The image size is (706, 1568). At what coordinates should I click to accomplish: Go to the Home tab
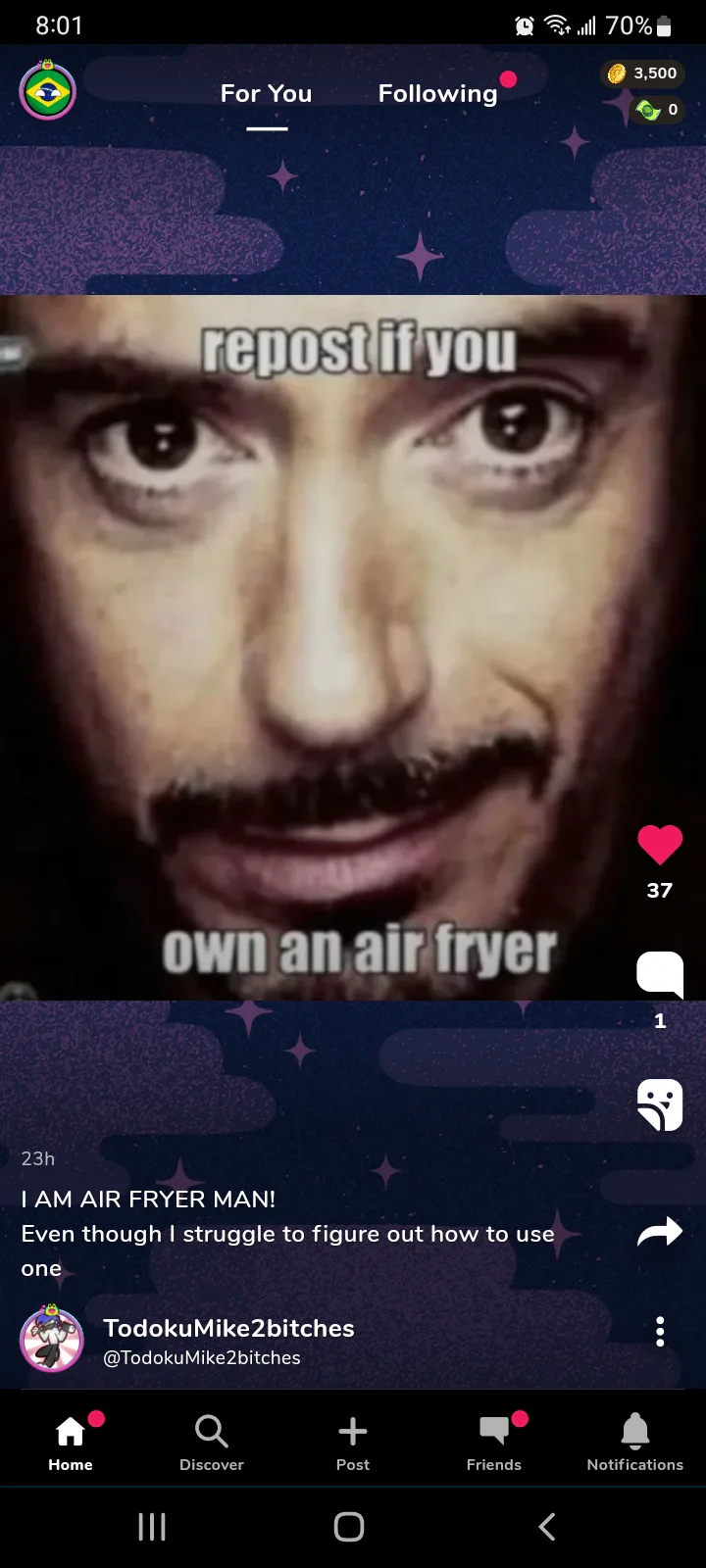[x=71, y=1443]
